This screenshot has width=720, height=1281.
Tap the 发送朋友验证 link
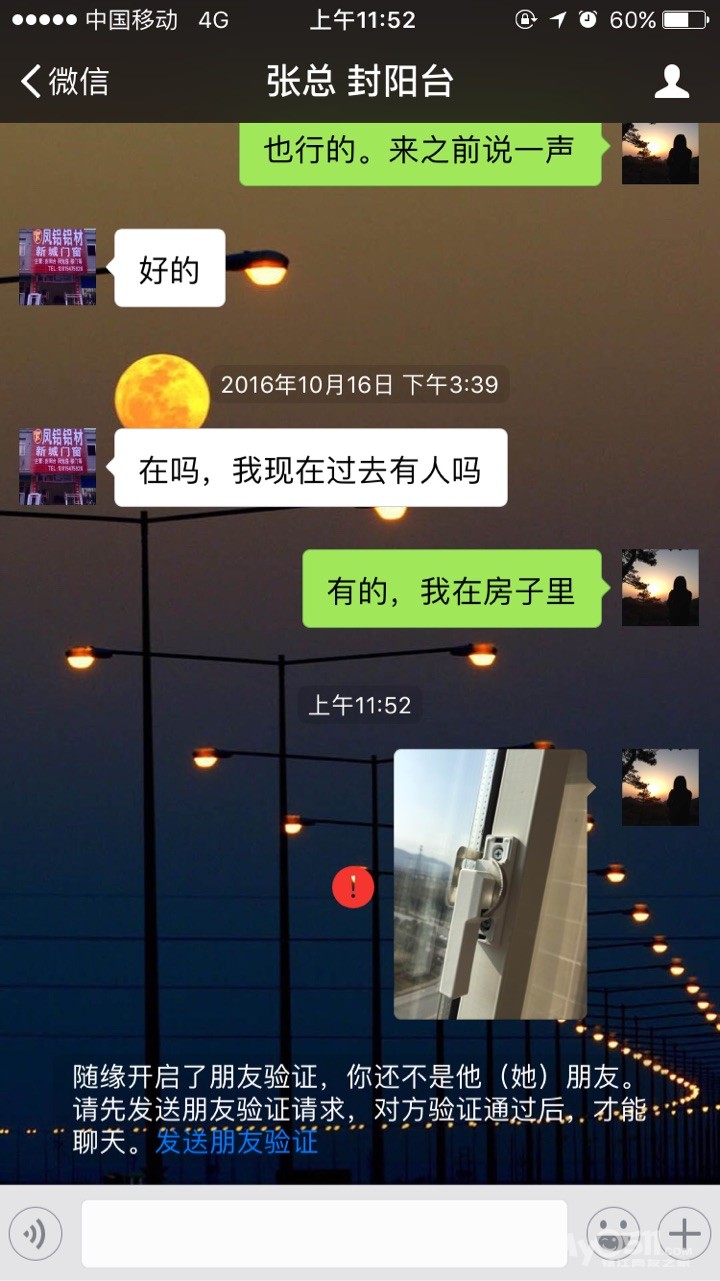click(237, 1141)
